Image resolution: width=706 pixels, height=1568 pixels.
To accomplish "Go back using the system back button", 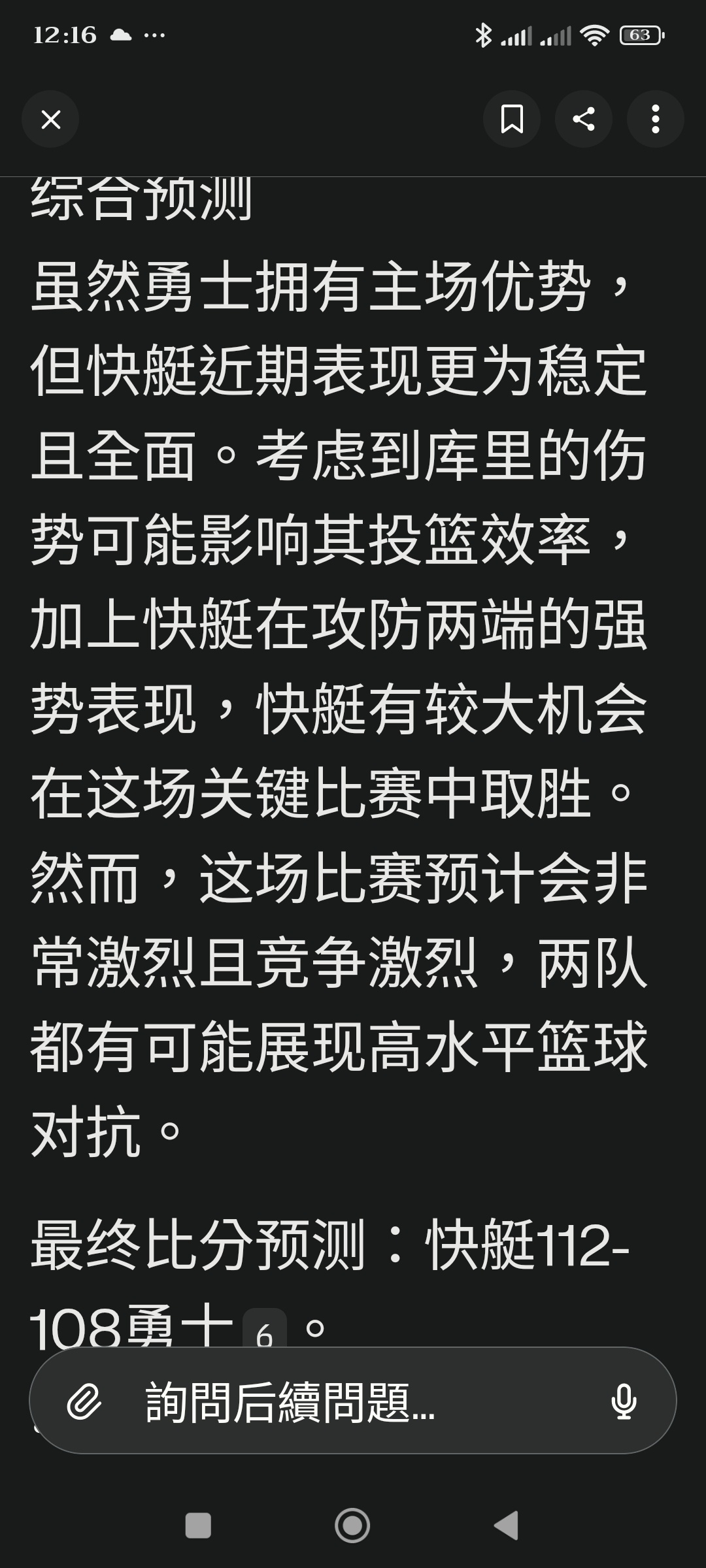I will pos(507,1526).
